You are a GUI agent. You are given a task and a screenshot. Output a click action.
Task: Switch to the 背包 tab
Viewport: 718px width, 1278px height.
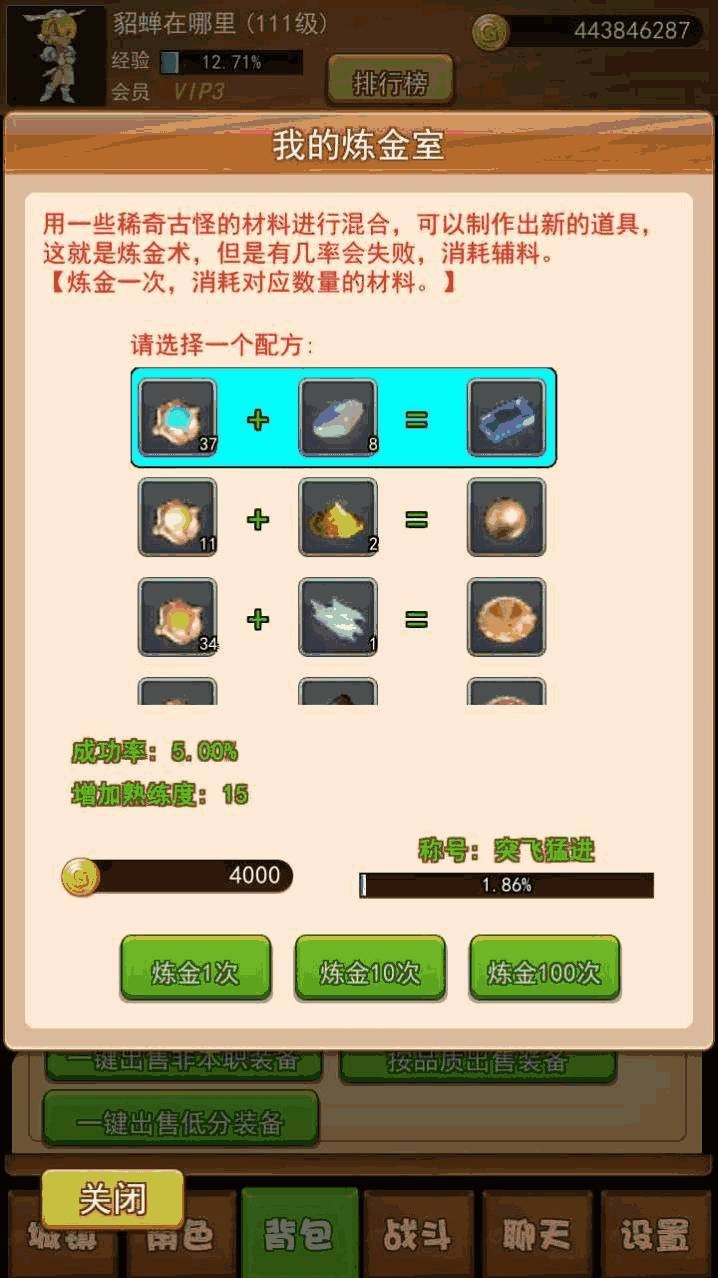pyautogui.click(x=299, y=1234)
